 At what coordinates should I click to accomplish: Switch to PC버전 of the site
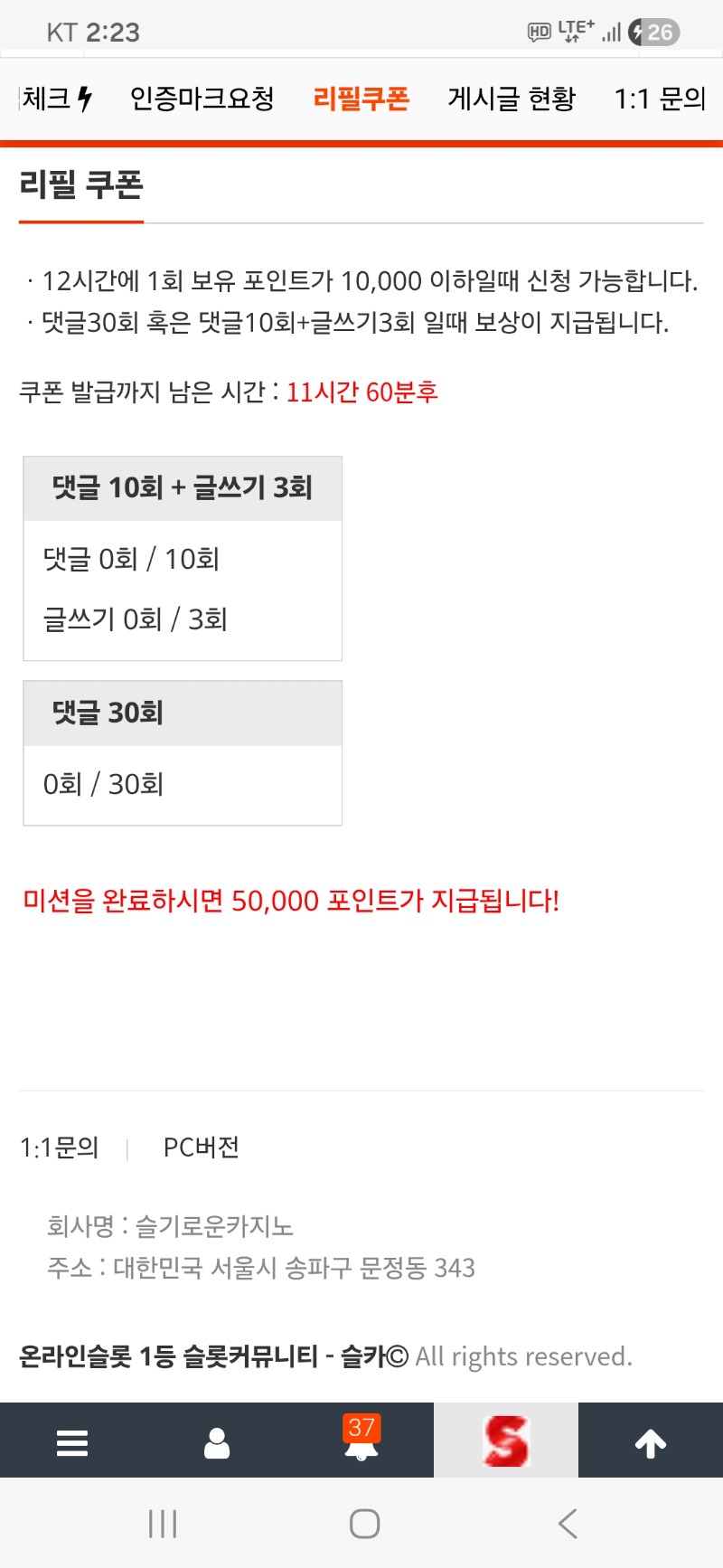pyautogui.click(x=202, y=1148)
